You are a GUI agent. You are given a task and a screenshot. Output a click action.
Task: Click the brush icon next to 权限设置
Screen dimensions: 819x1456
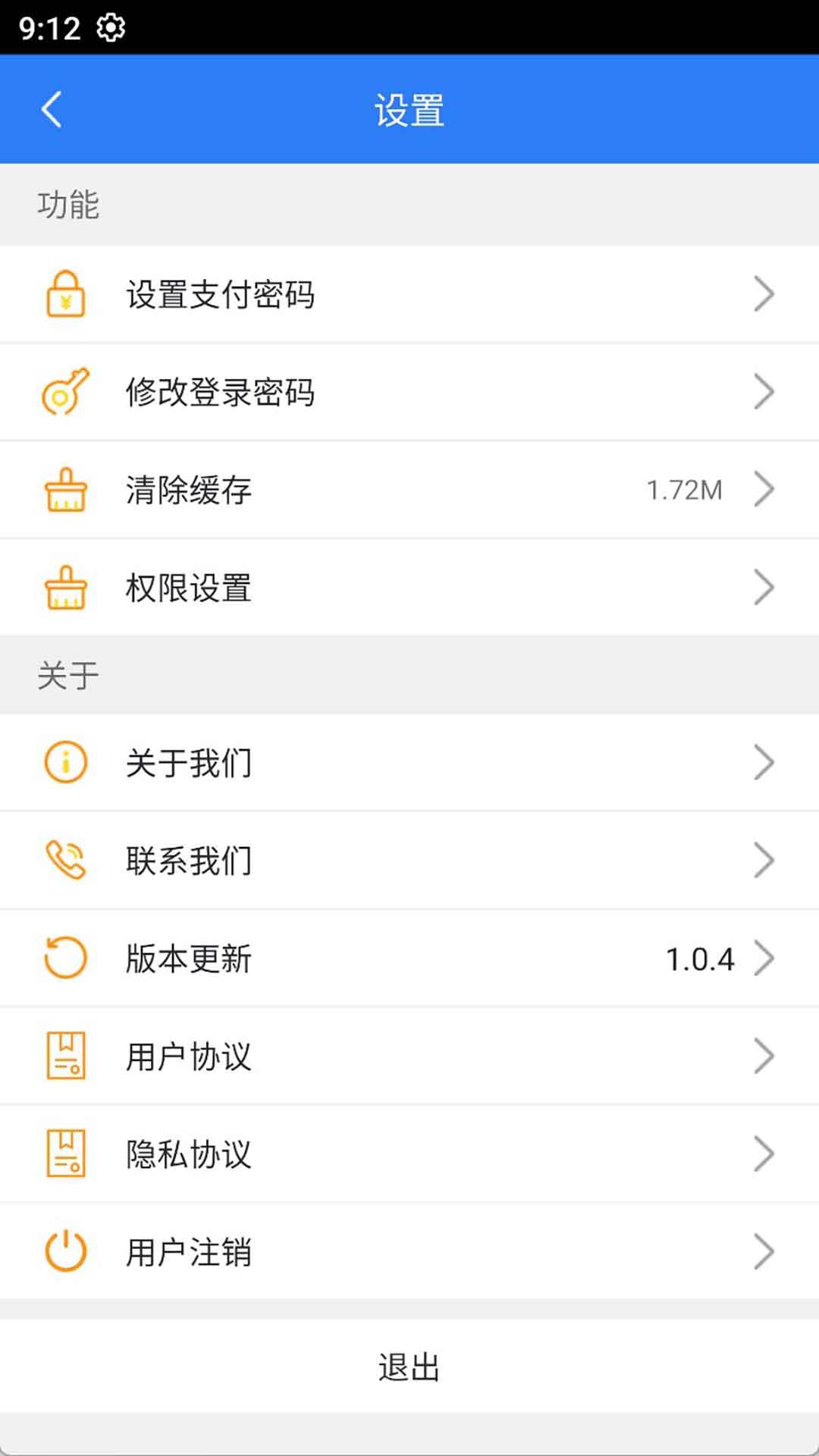[x=65, y=587]
